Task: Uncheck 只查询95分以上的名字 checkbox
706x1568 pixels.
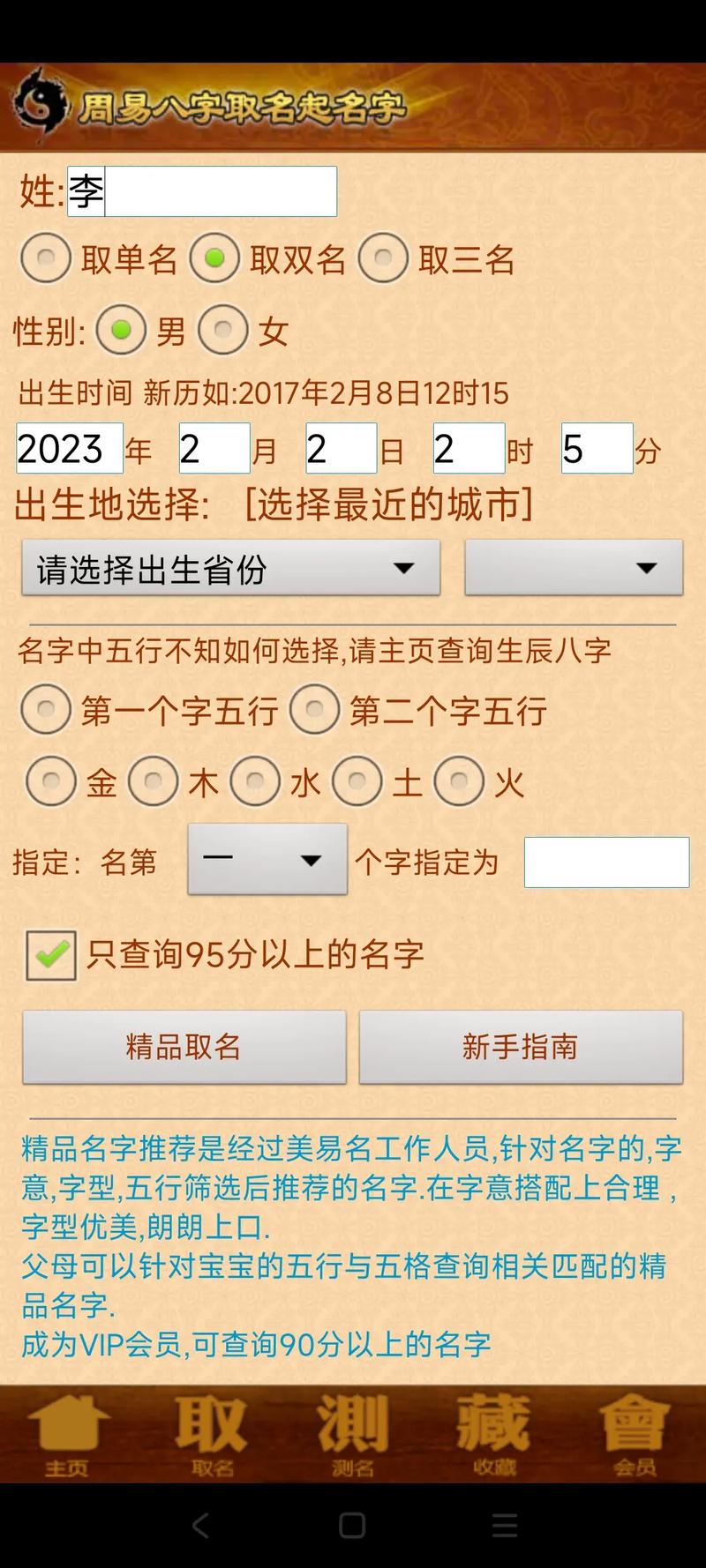Action: tap(50, 955)
